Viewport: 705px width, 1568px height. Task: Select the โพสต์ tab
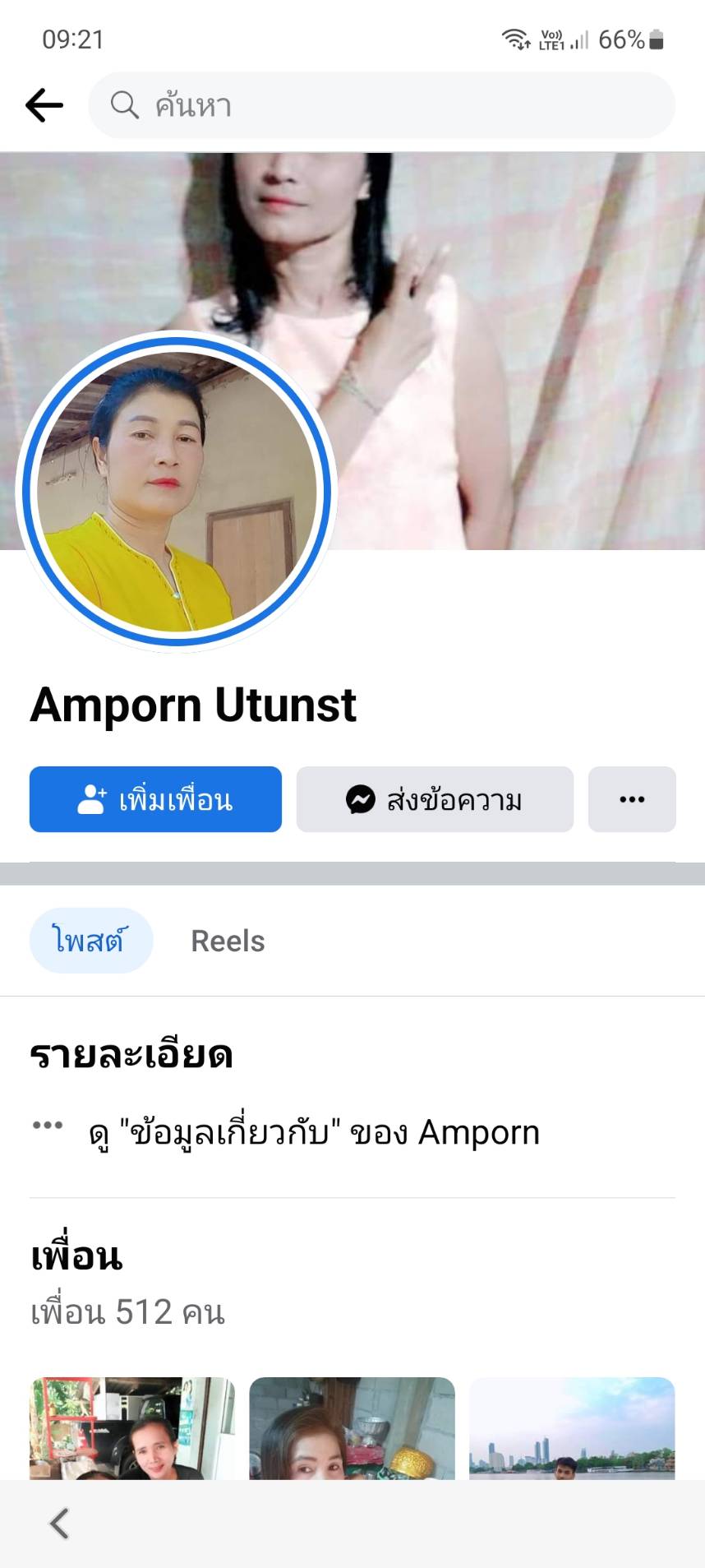[90, 941]
